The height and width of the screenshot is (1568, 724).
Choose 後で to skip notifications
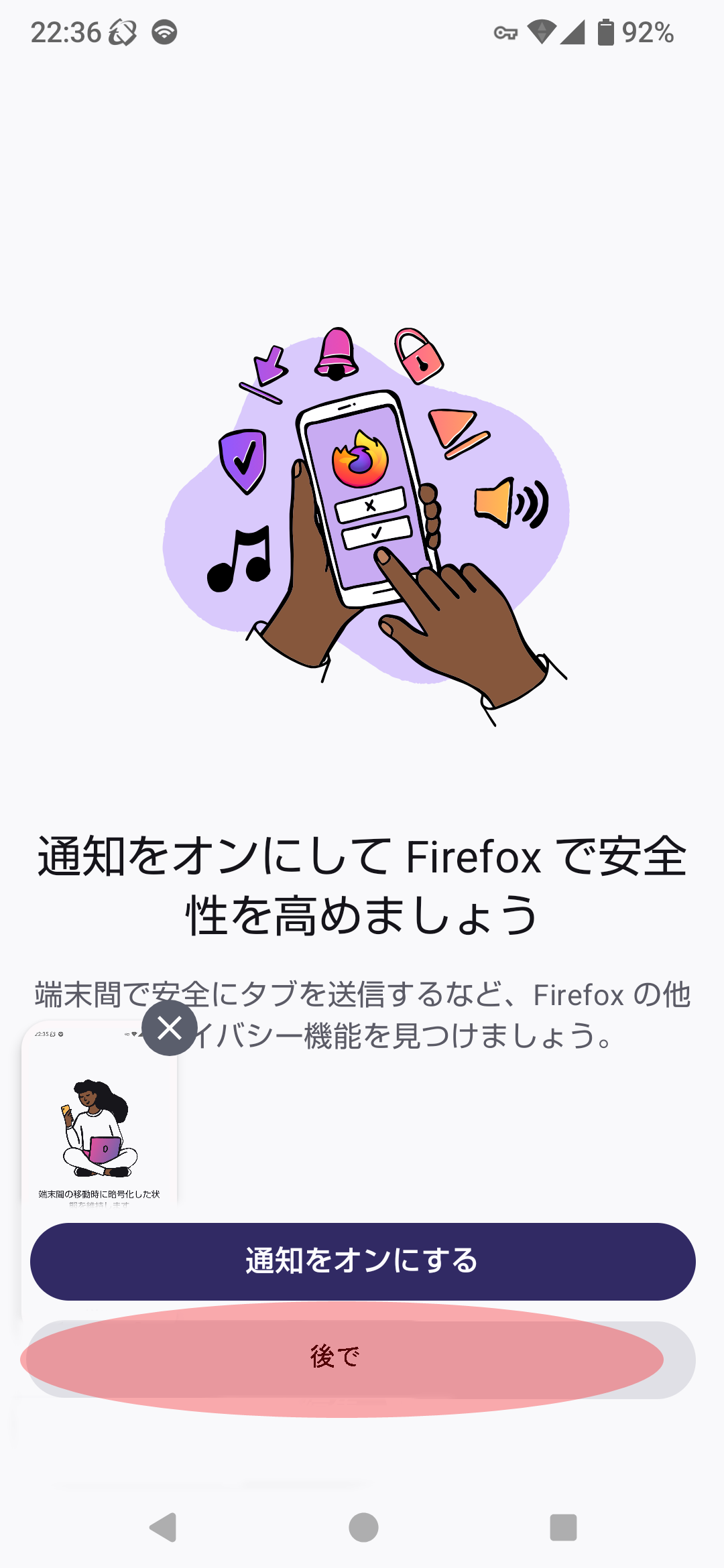362,1359
